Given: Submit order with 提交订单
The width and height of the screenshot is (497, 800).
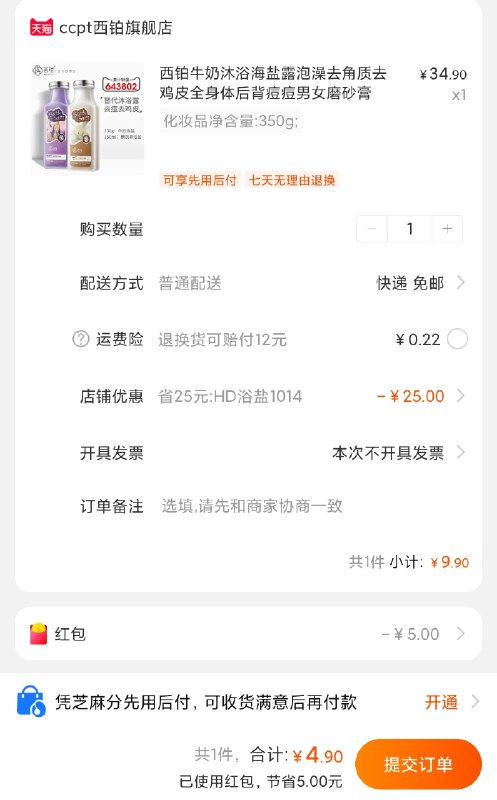Looking at the screenshot, I should [x=418, y=764].
